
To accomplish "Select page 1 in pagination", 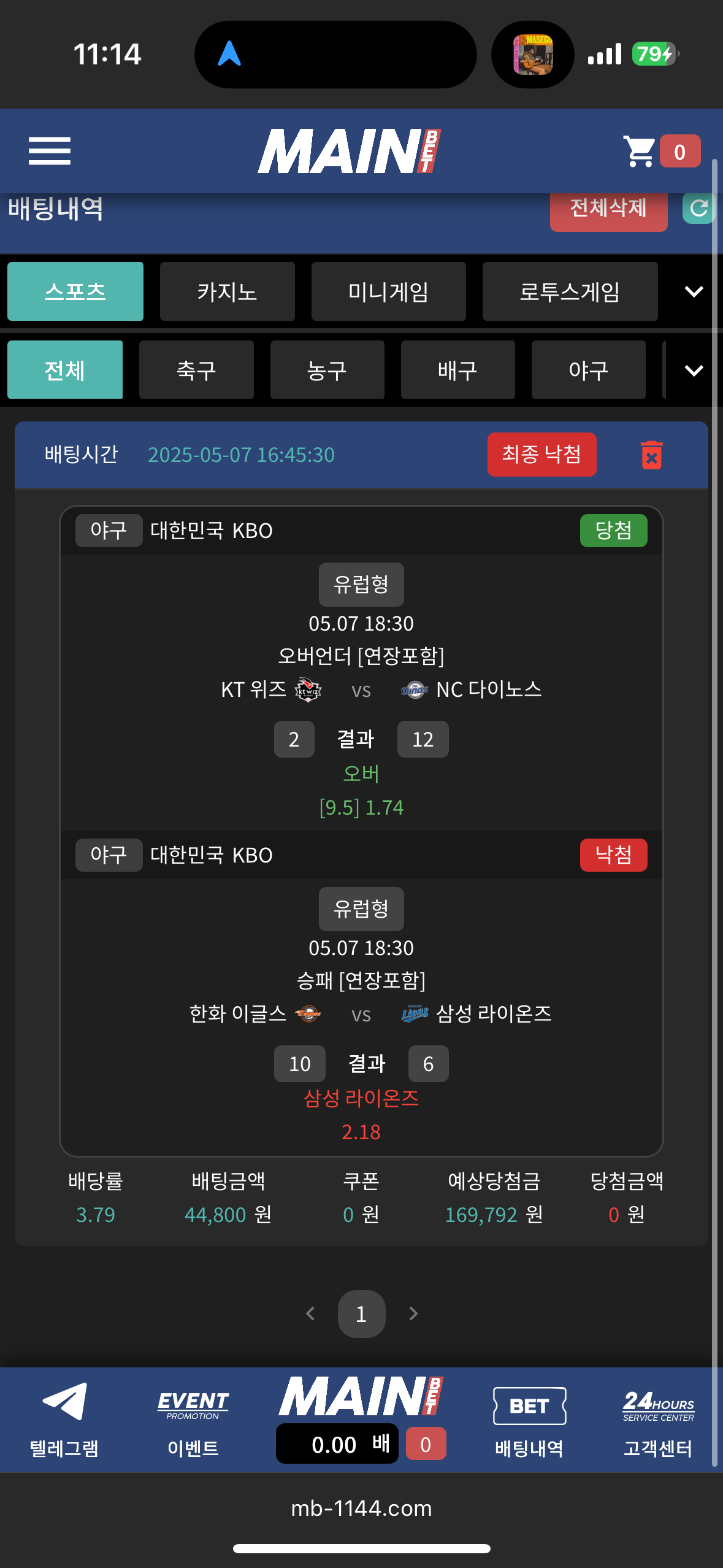I will click(361, 1313).
